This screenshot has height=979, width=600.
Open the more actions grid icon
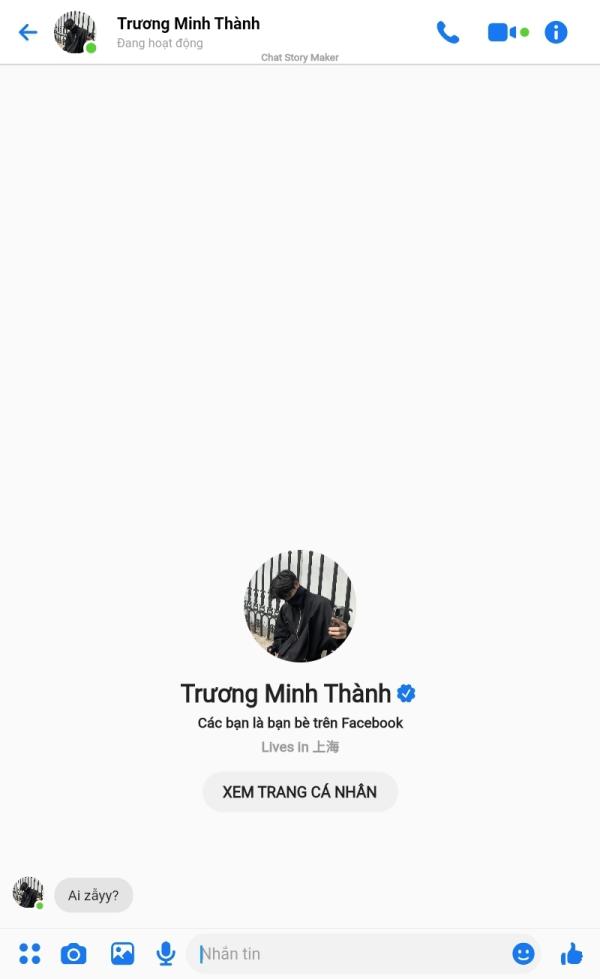30,953
